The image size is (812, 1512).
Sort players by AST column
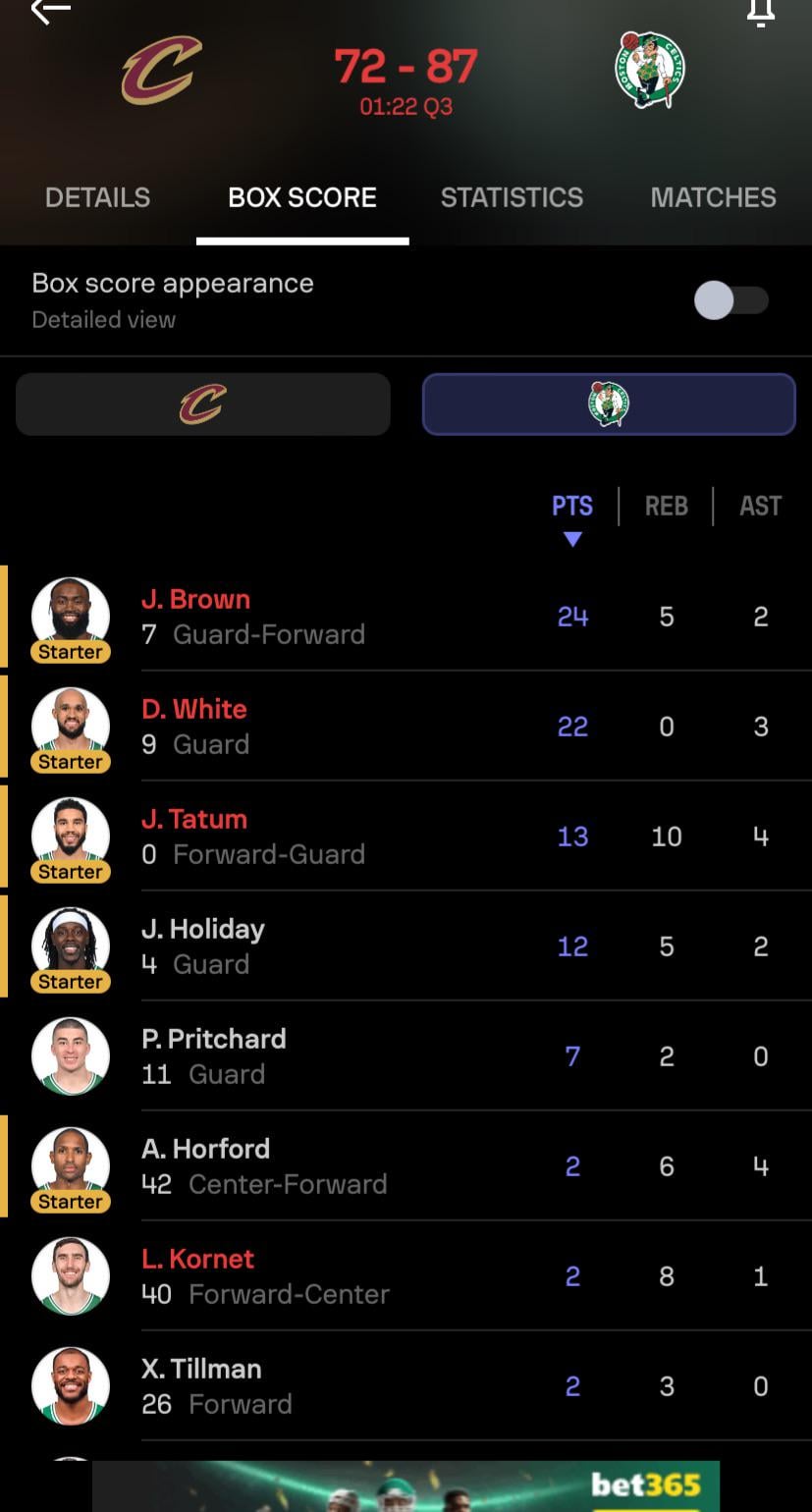(x=760, y=507)
